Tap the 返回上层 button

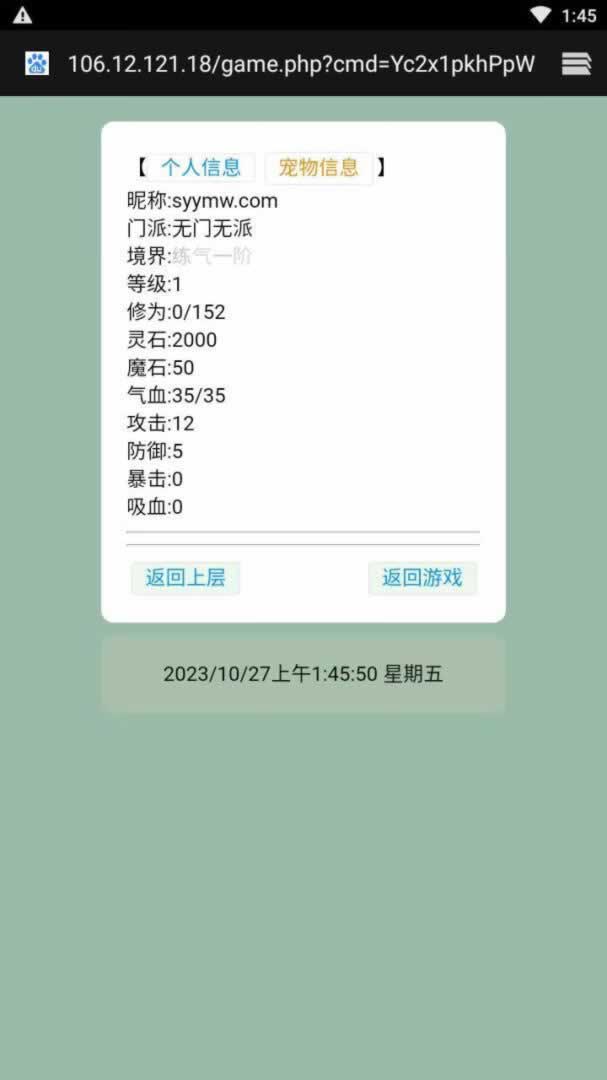[185, 577]
